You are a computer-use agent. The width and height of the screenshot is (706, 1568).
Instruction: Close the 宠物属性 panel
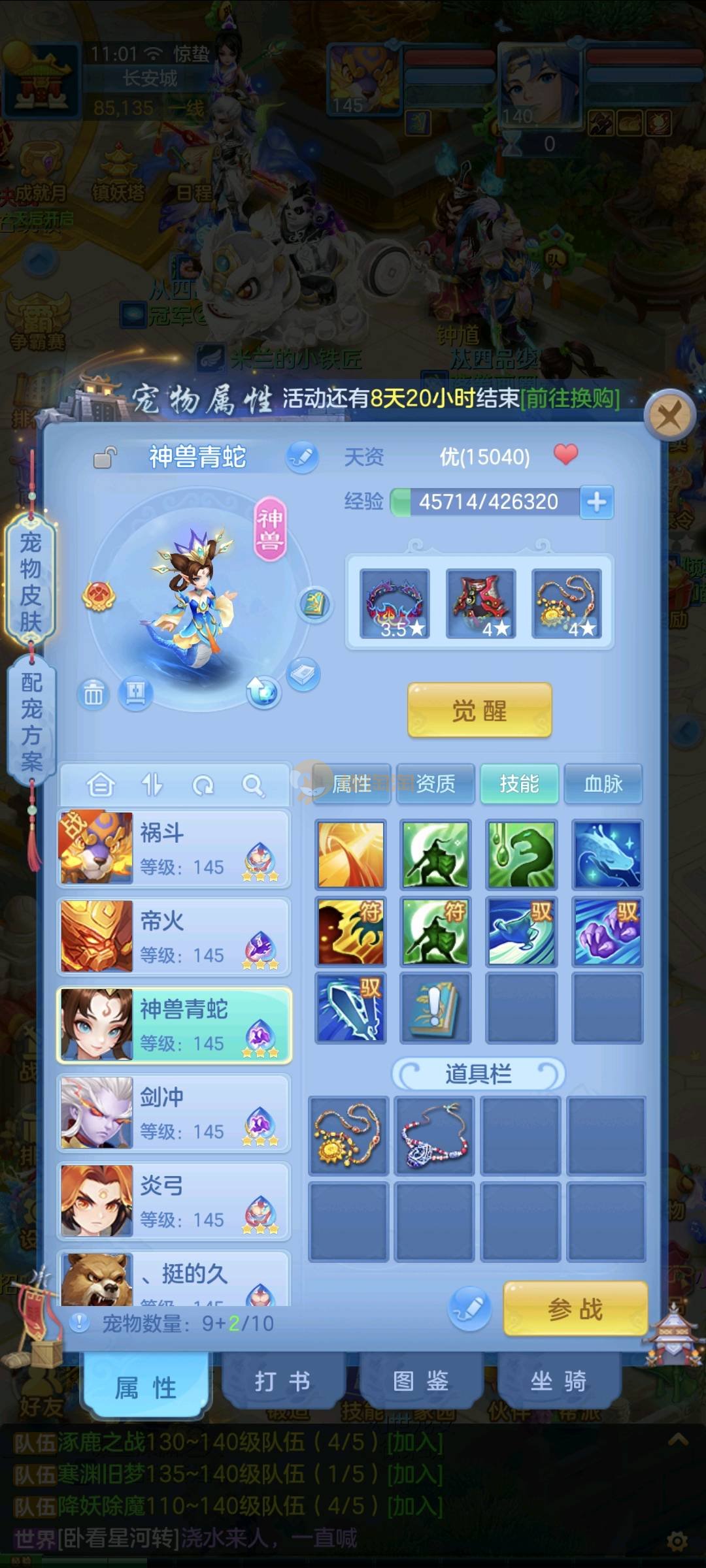669,415
